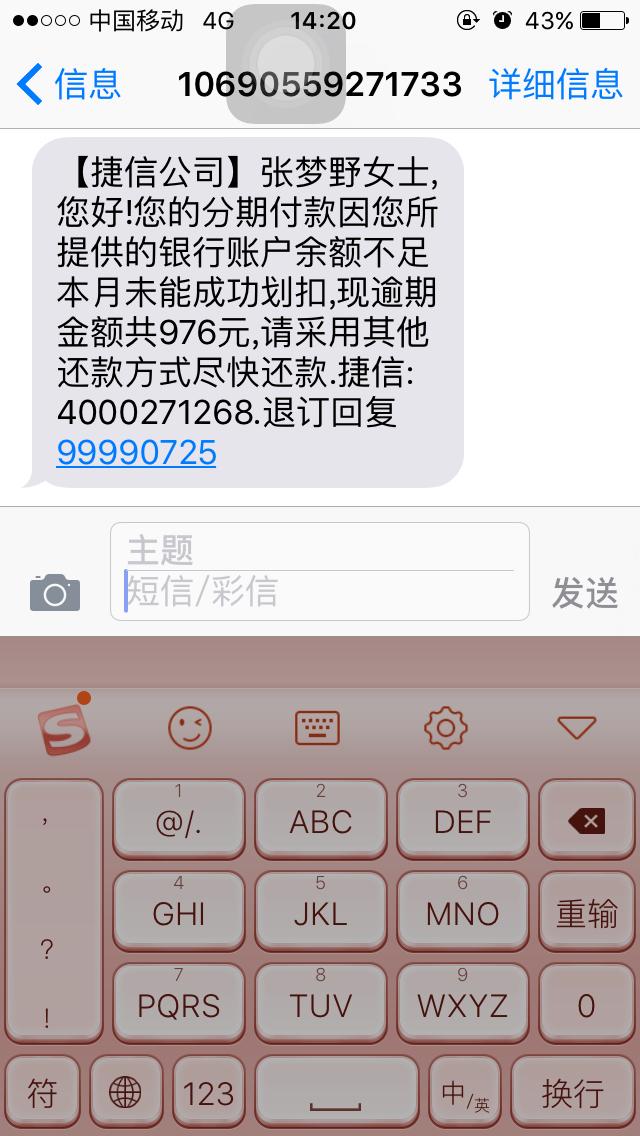The height and width of the screenshot is (1136, 640).
Task: Tap the space bar key
Action: pyautogui.click(x=336, y=1093)
